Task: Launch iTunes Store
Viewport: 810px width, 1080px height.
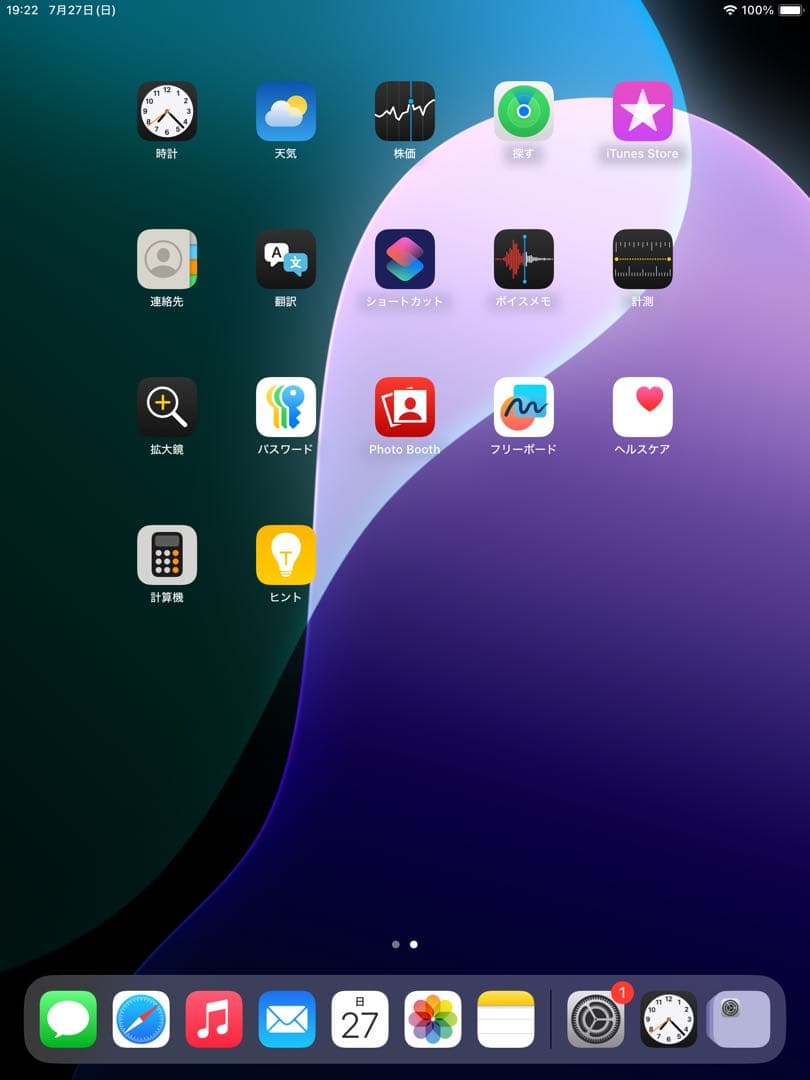Action: click(x=643, y=111)
